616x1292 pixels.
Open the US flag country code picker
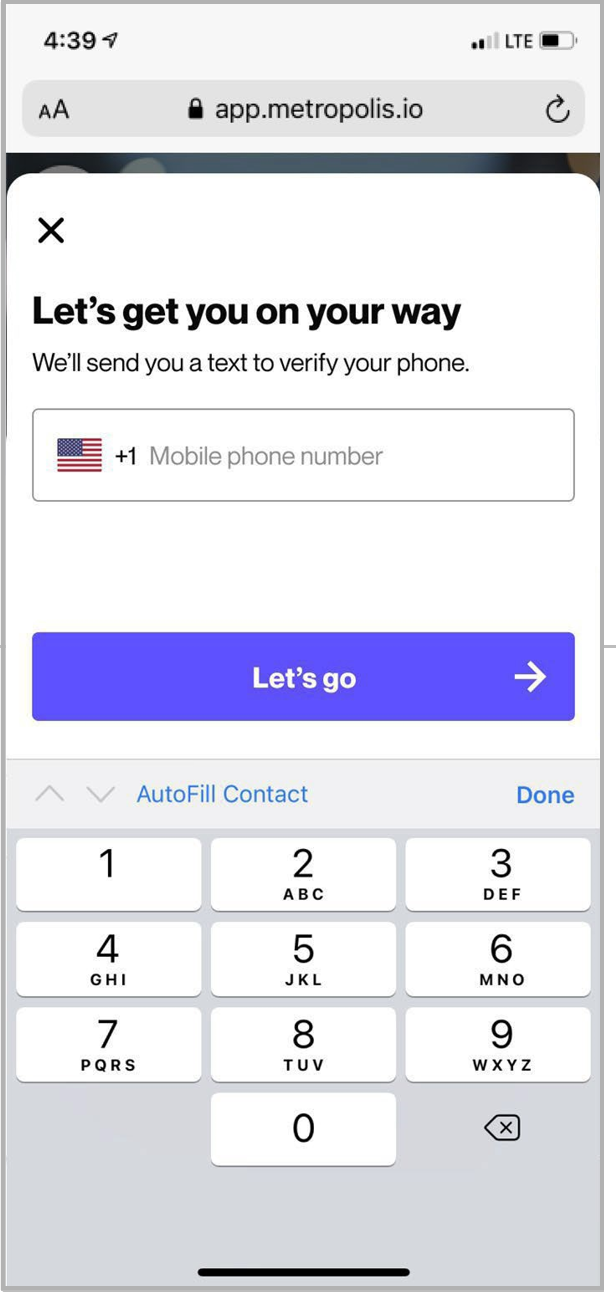tap(80, 456)
